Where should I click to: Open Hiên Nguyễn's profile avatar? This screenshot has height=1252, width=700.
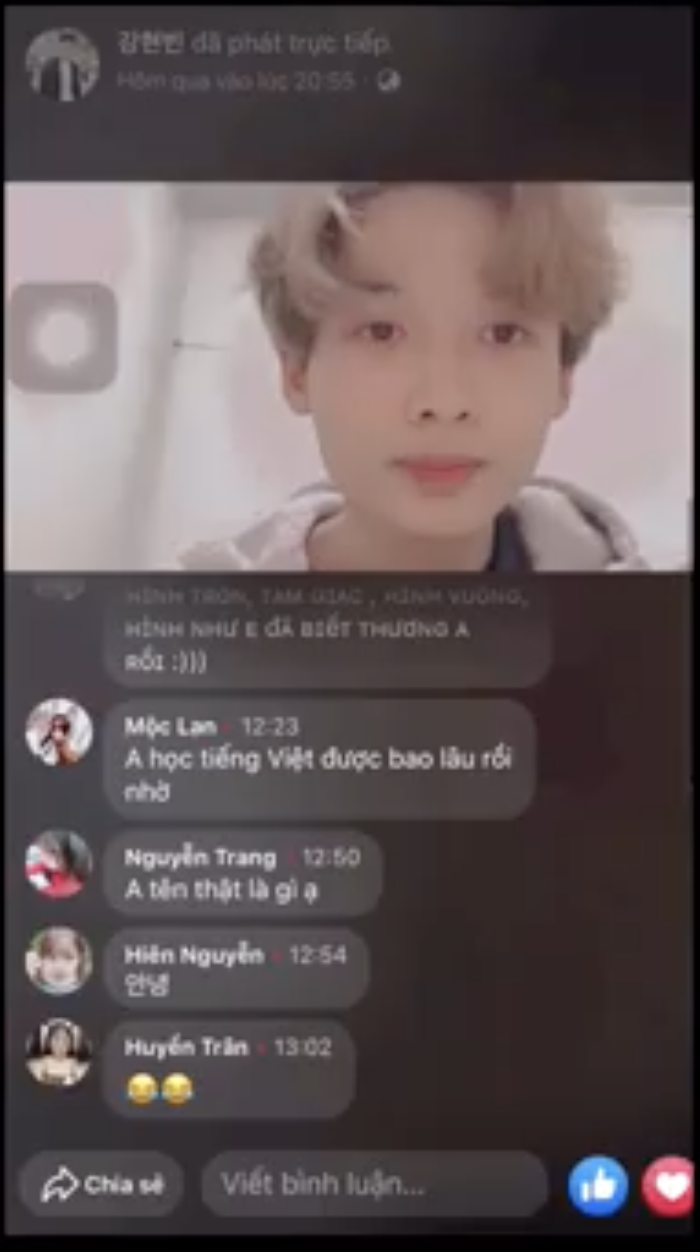pyautogui.click(x=59, y=960)
